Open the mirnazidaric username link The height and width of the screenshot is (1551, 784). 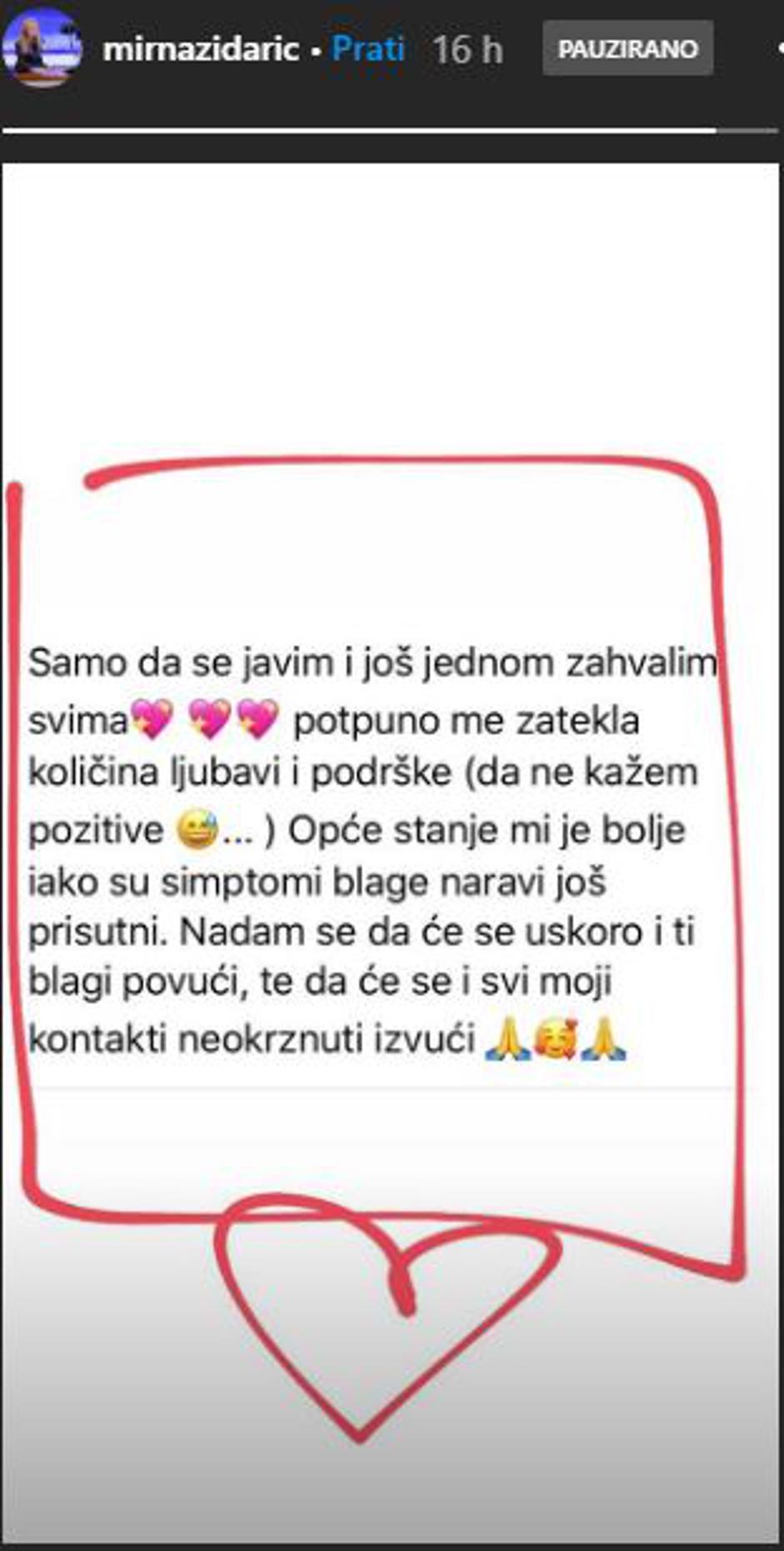200,49
